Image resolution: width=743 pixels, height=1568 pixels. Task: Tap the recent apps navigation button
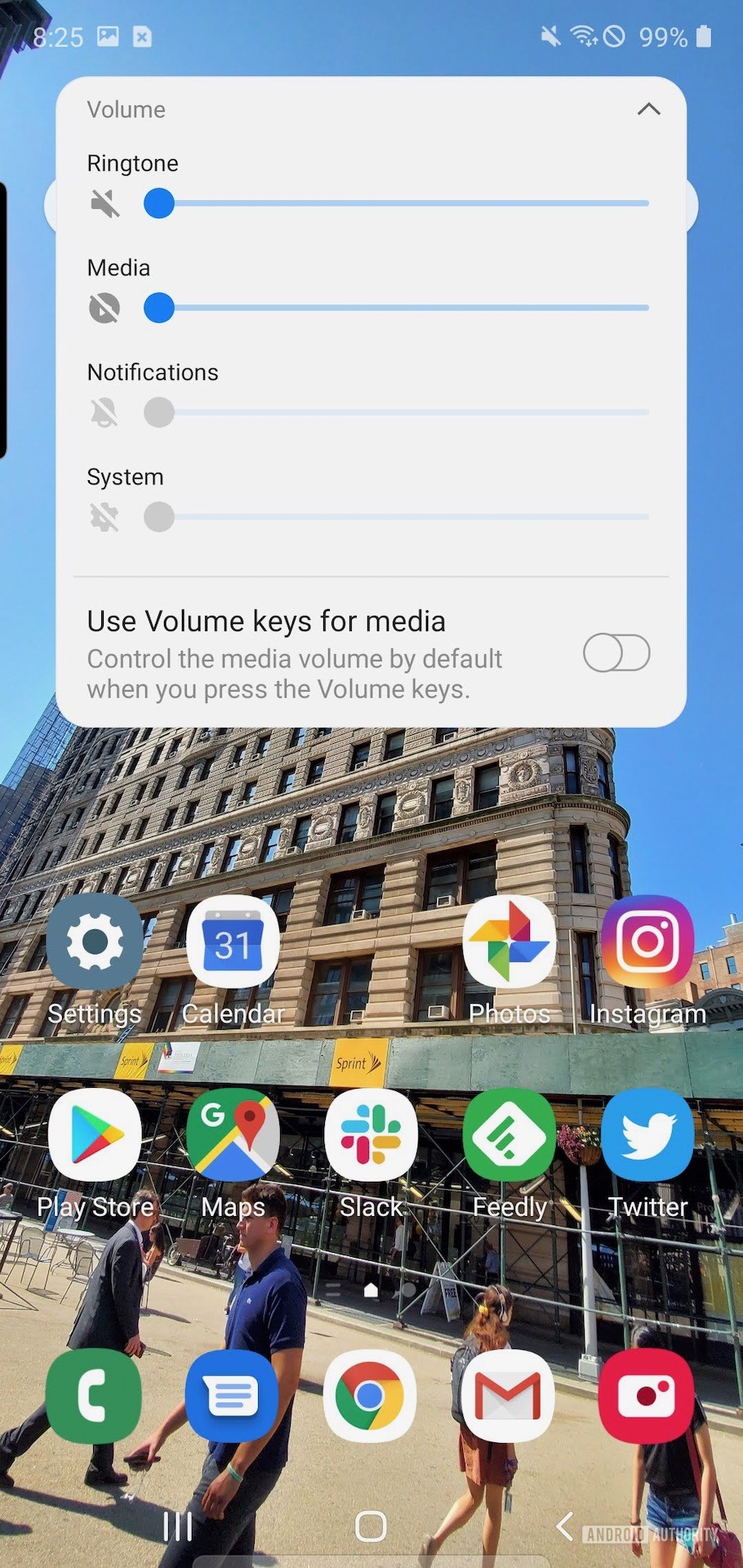pos(177,1526)
